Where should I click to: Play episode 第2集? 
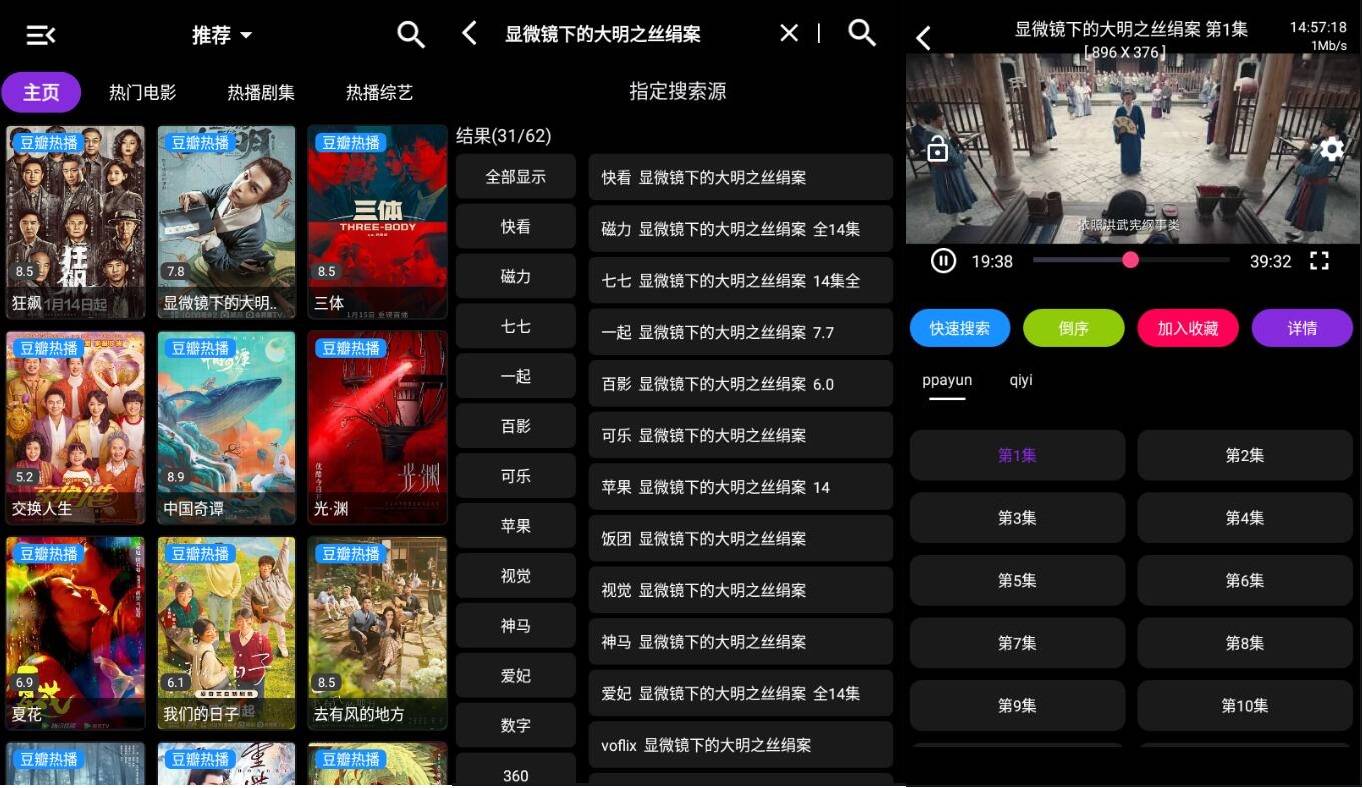click(x=1244, y=456)
